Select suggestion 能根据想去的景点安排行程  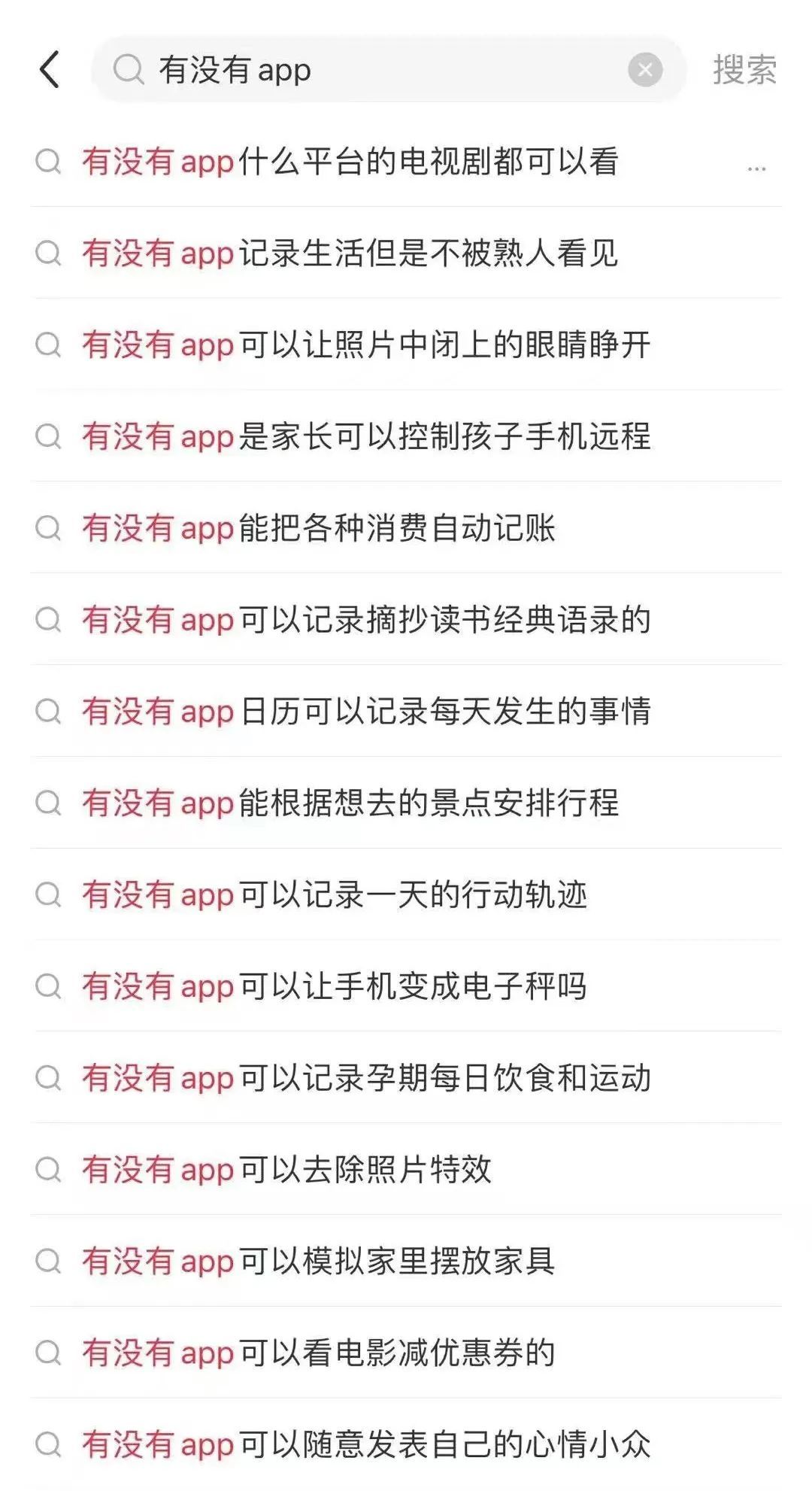tap(350, 803)
